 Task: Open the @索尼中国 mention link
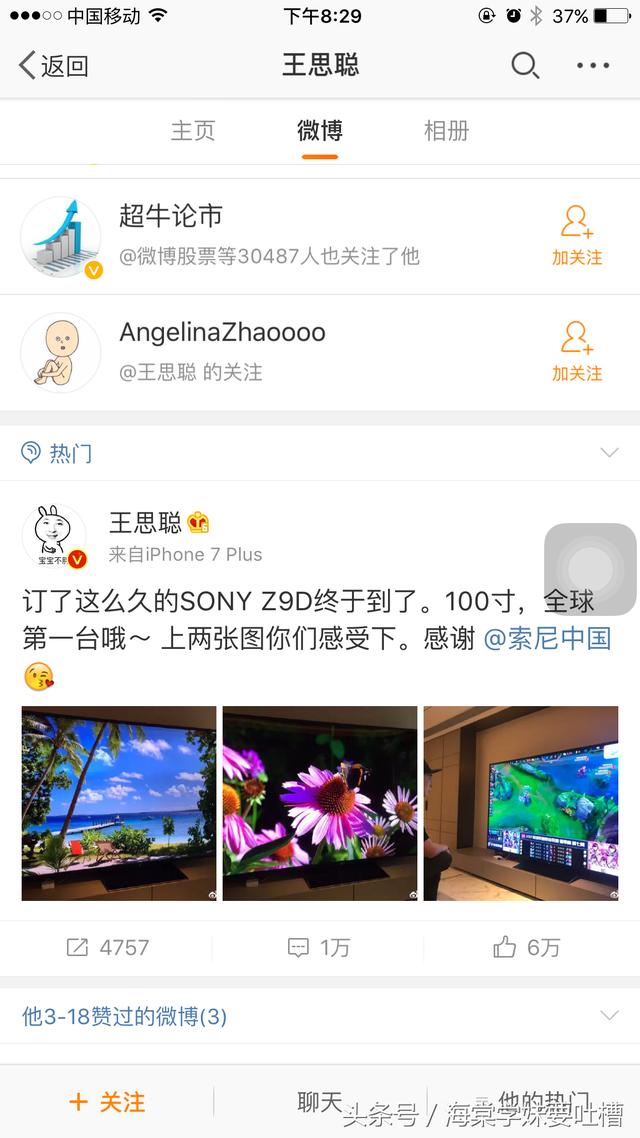coord(547,638)
